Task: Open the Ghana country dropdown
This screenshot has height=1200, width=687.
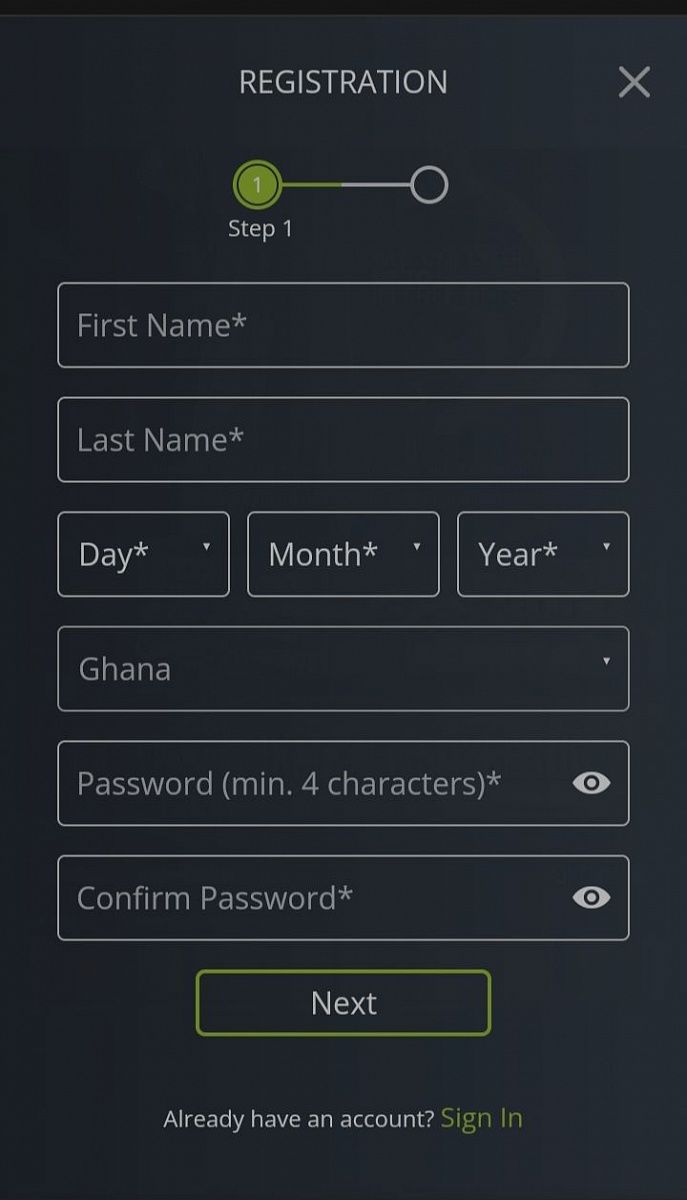Action: coord(343,669)
